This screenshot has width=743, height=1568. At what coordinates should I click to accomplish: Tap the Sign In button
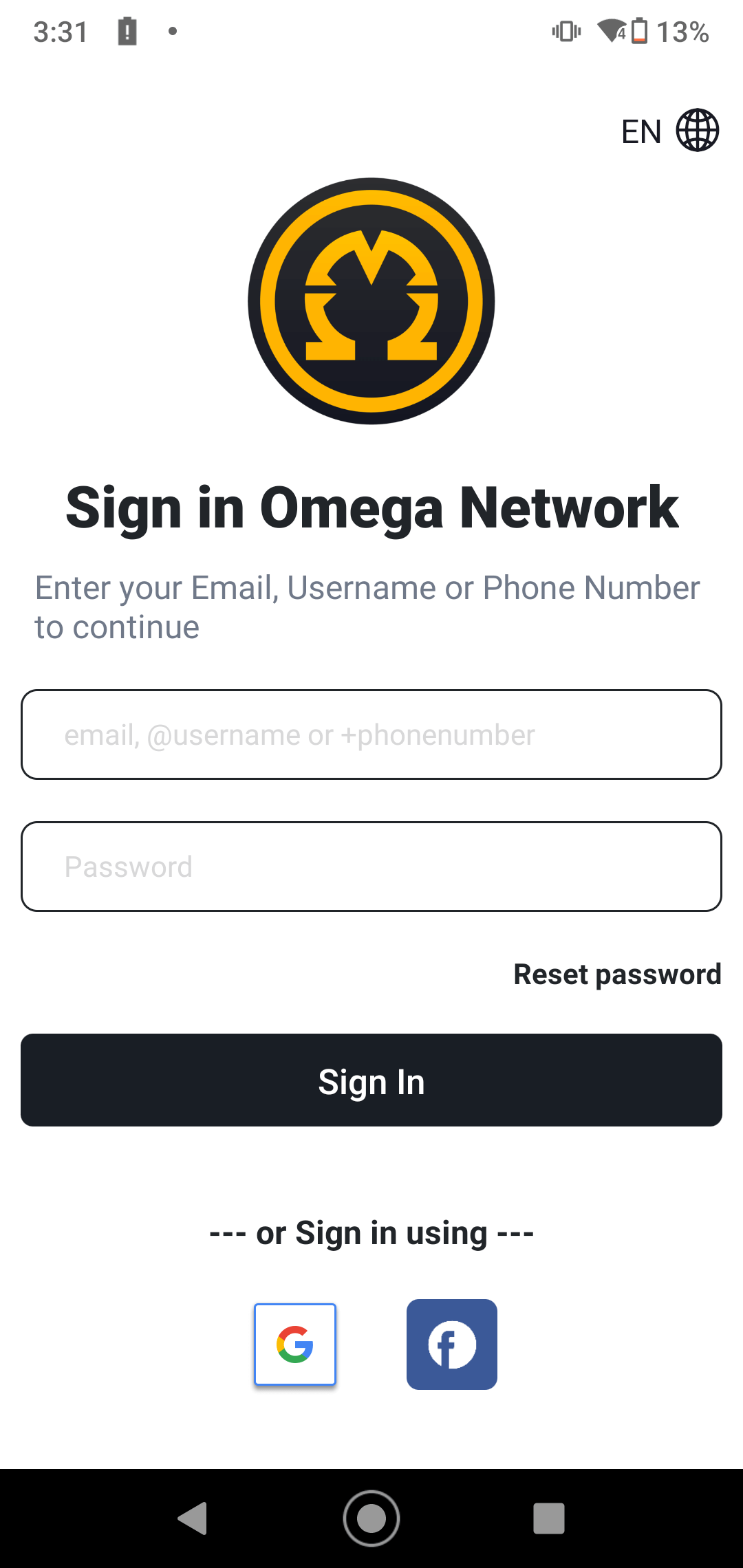pos(371,1080)
